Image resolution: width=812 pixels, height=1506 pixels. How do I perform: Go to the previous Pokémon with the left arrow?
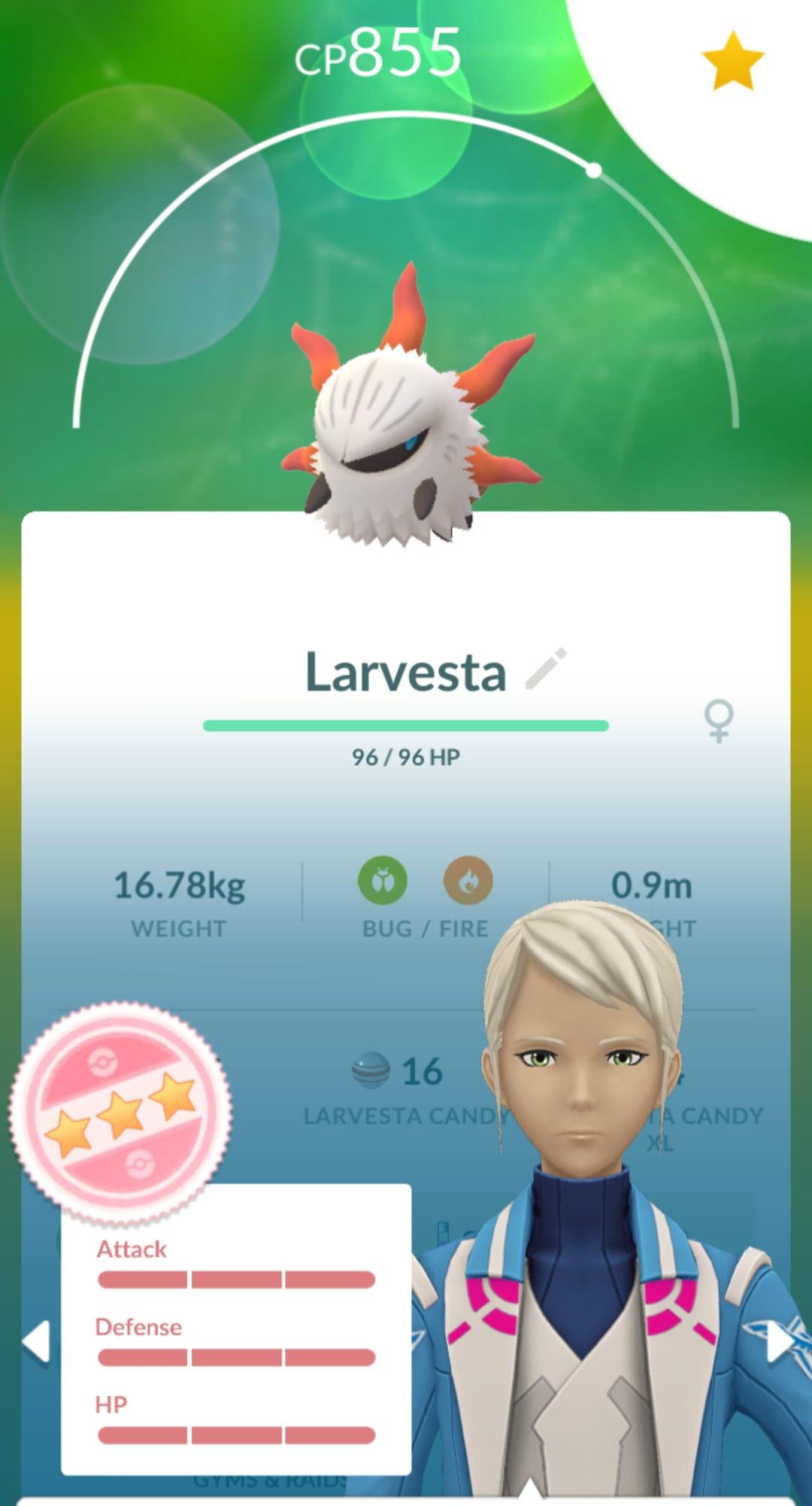35,1341
